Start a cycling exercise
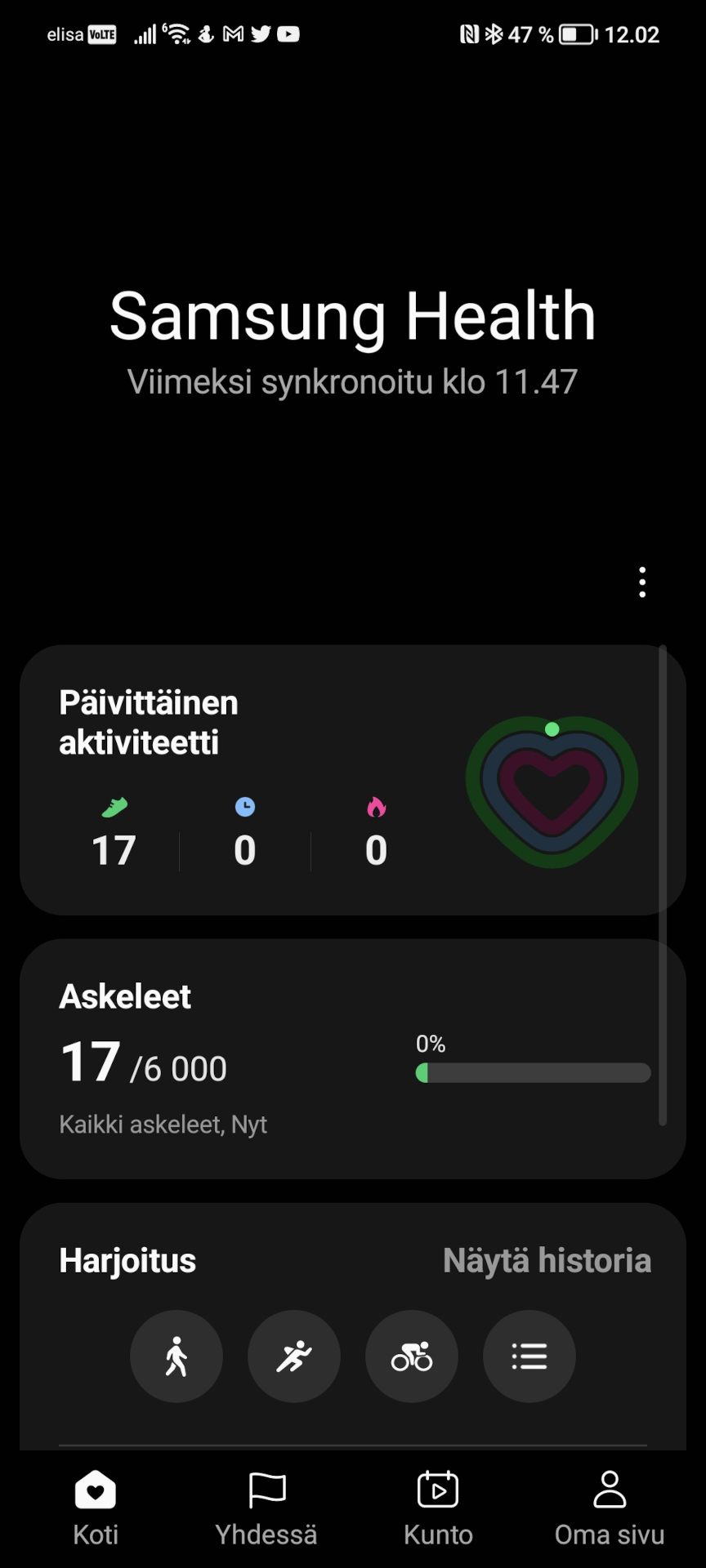706x1568 pixels. [x=412, y=1356]
